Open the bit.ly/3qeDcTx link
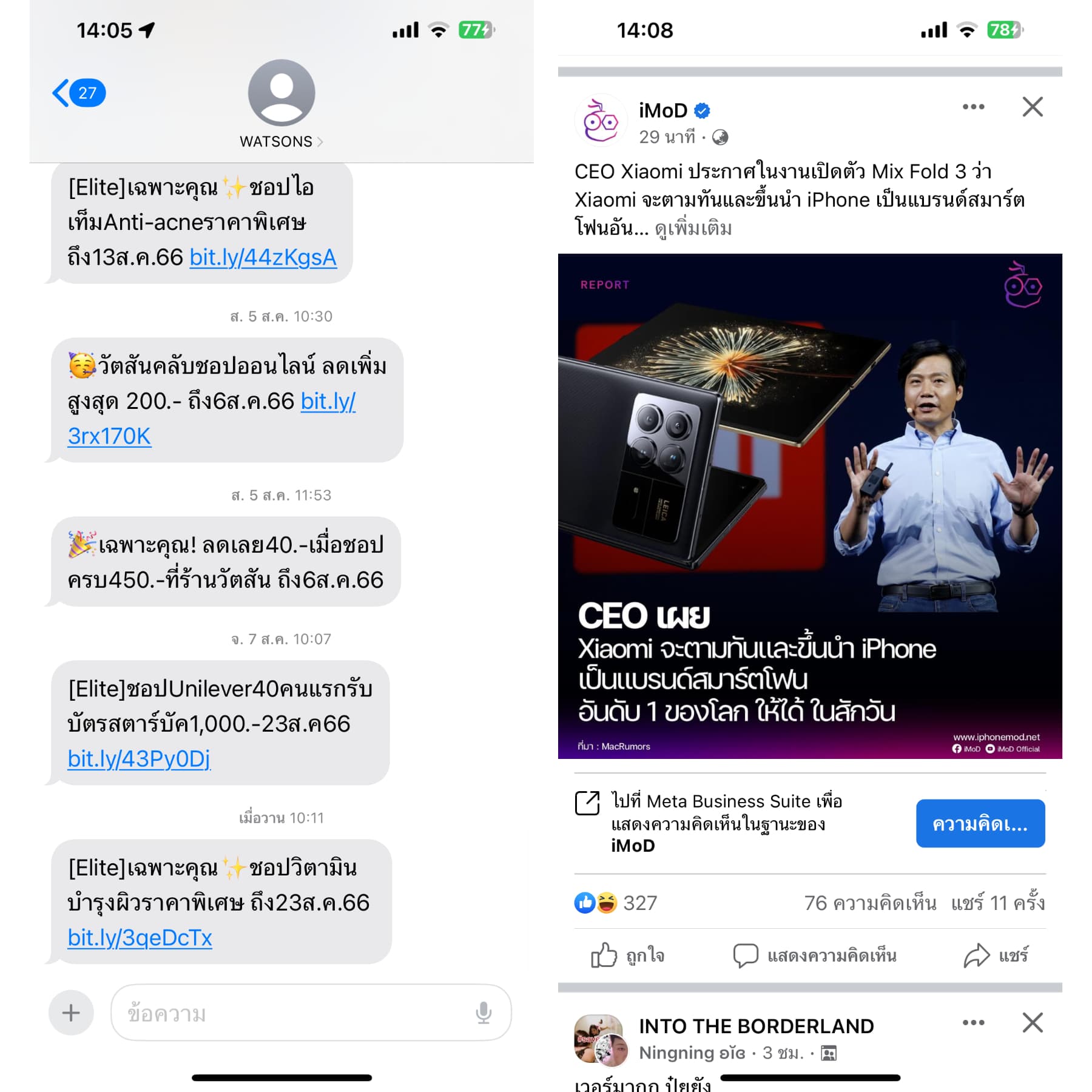The image size is (1092, 1092). point(140,938)
